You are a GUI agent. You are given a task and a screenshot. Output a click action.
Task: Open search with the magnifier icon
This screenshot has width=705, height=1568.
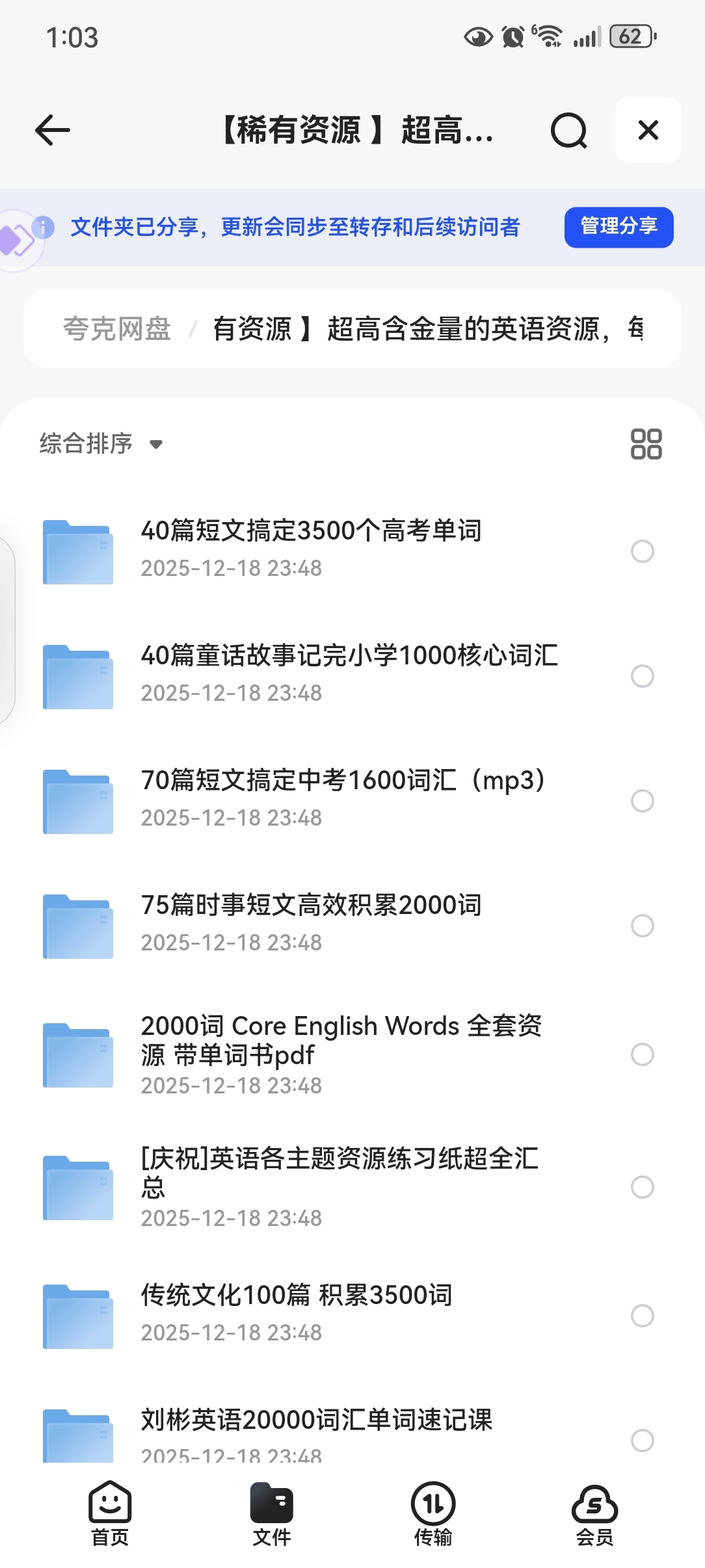coord(568,131)
